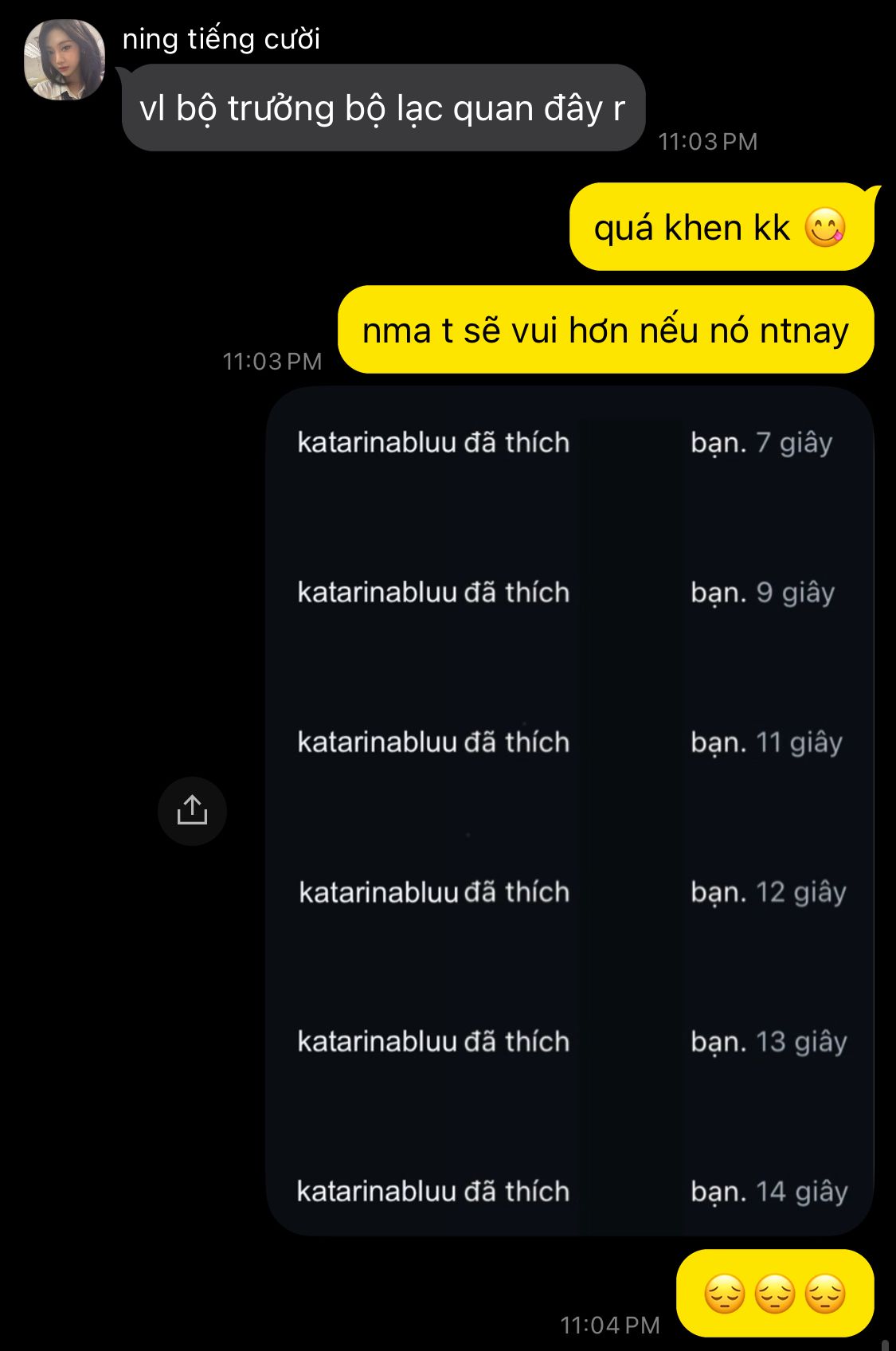Share the sent screenshot image
The width and height of the screenshot is (896, 1351).
click(192, 811)
